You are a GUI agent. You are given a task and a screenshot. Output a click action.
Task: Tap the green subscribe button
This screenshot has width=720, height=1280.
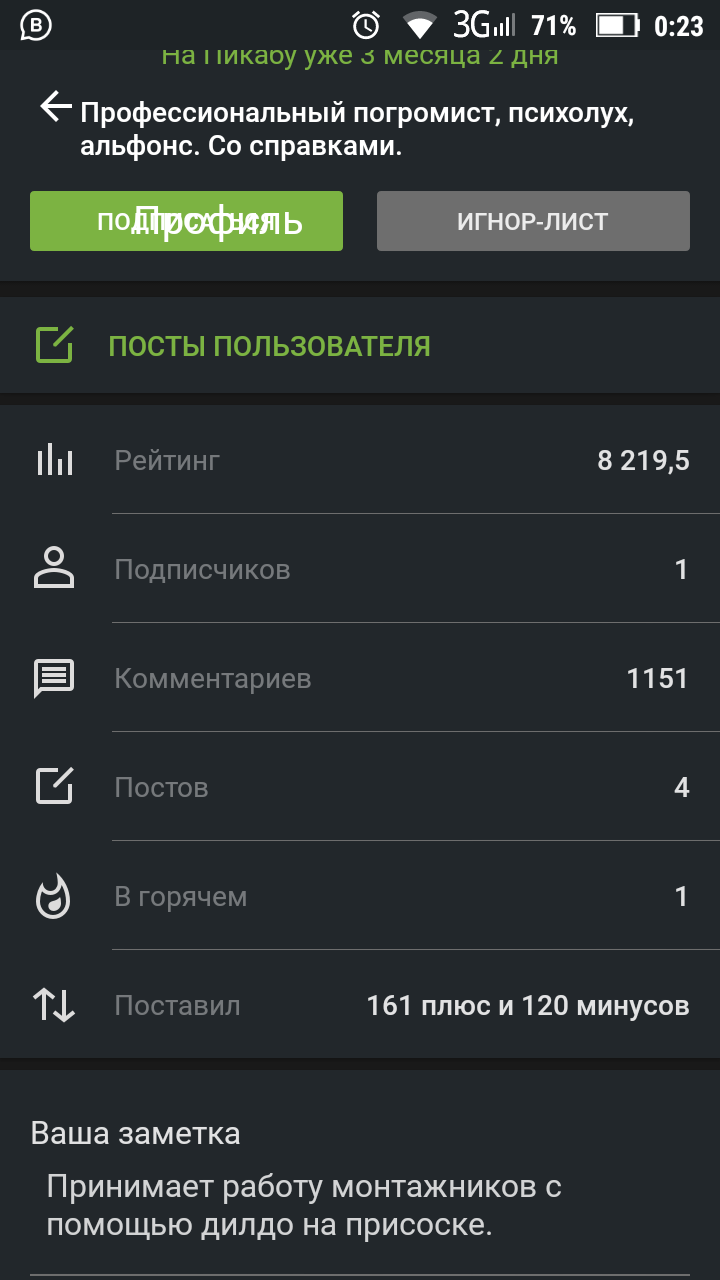[x=186, y=221]
